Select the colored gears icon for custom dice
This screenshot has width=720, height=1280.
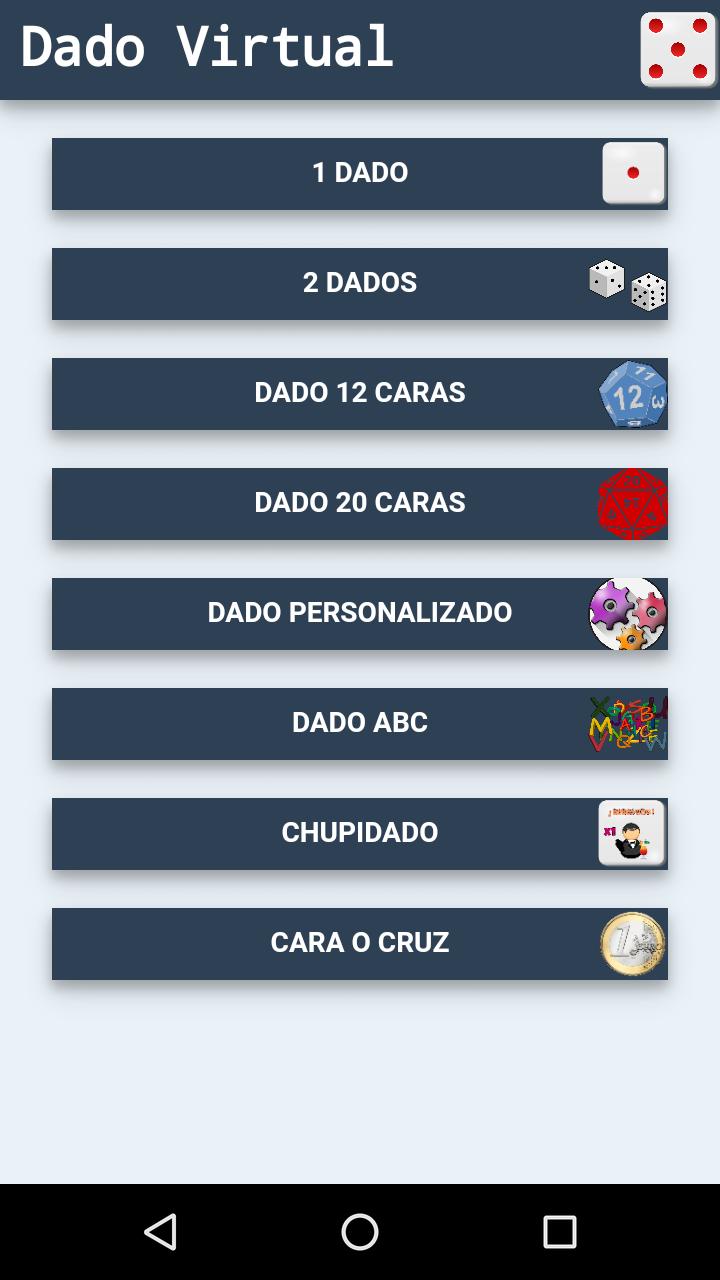point(627,613)
